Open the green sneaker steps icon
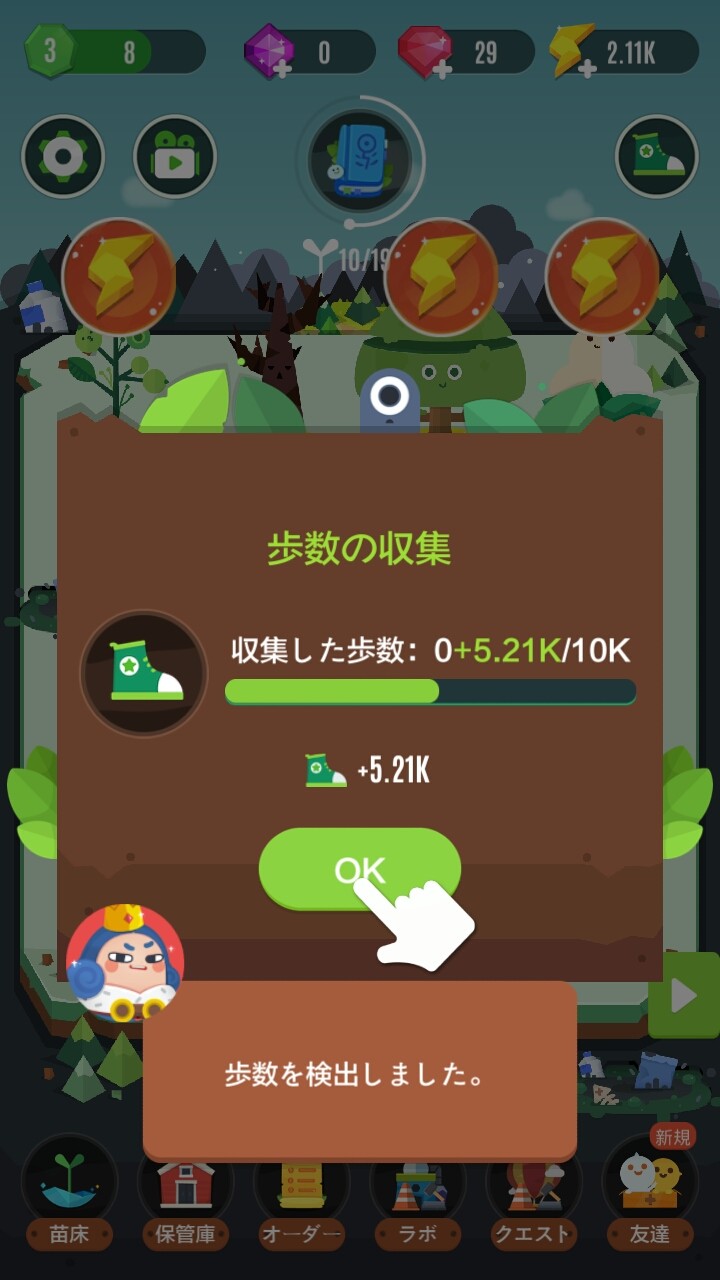This screenshot has height=1280, width=720. pyautogui.click(x=656, y=157)
